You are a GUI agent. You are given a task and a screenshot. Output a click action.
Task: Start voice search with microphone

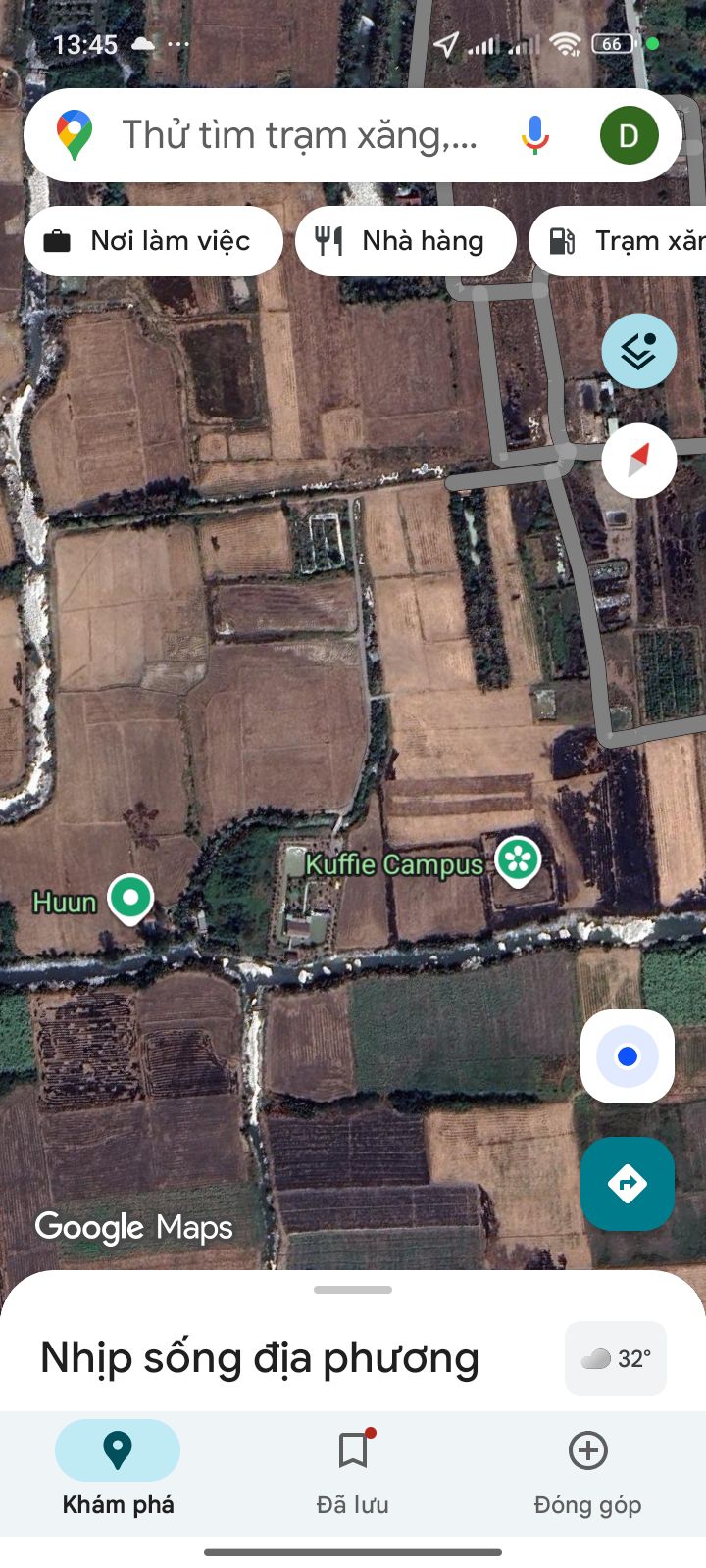534,135
